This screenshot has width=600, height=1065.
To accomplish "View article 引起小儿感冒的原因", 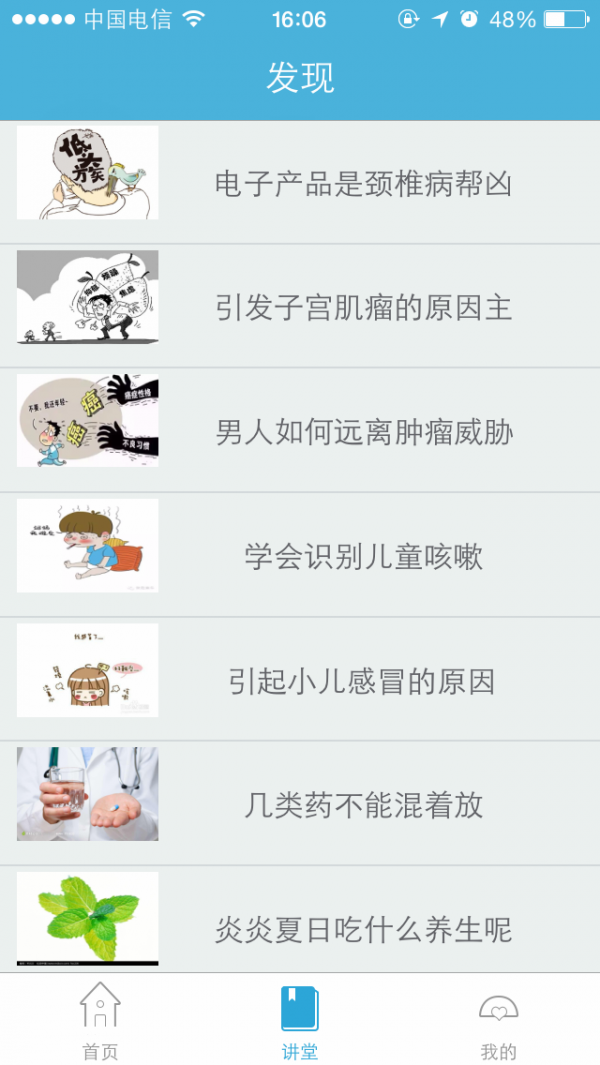I will 363,681.
